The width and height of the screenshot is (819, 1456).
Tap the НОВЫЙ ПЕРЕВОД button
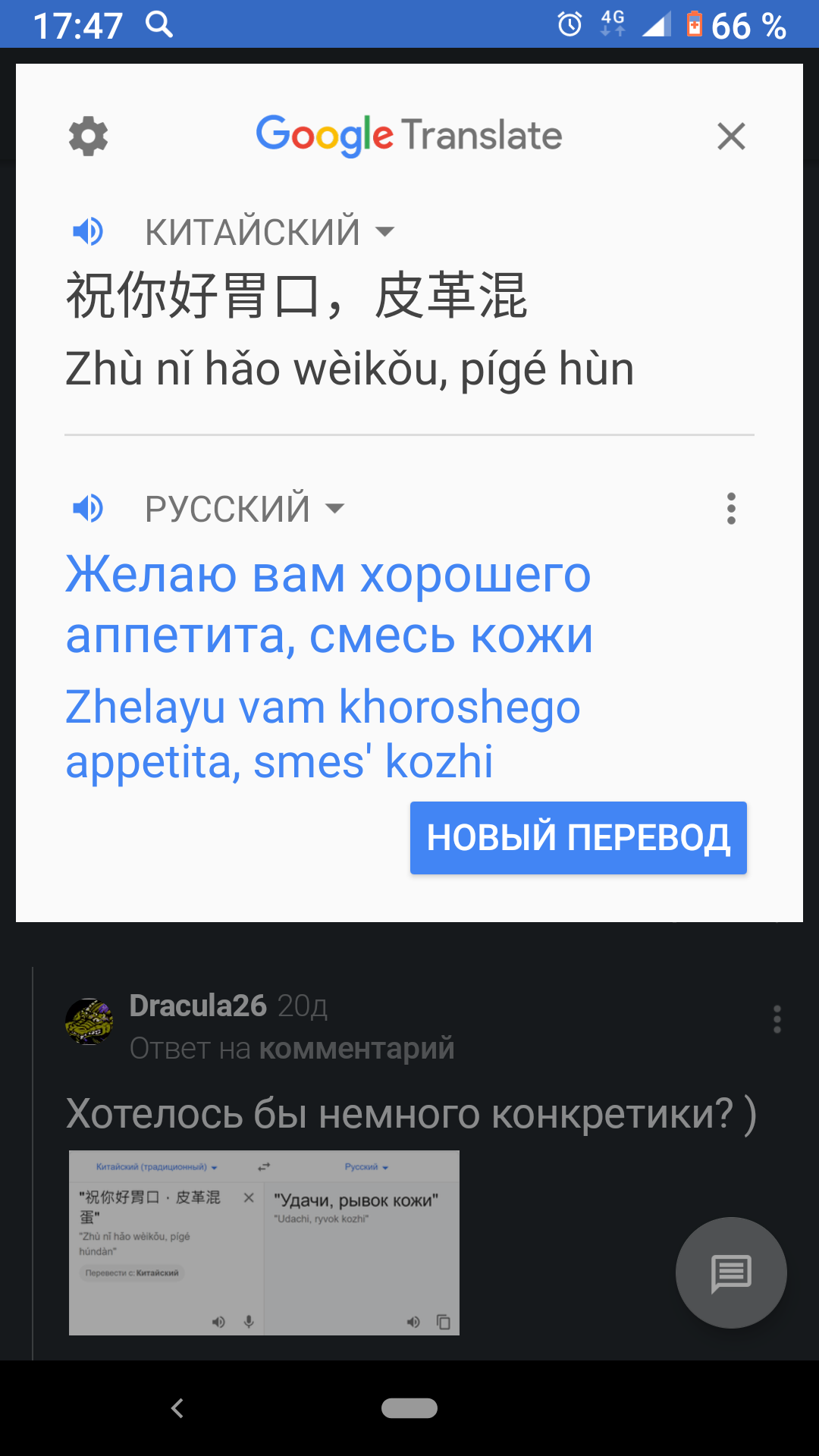click(578, 838)
